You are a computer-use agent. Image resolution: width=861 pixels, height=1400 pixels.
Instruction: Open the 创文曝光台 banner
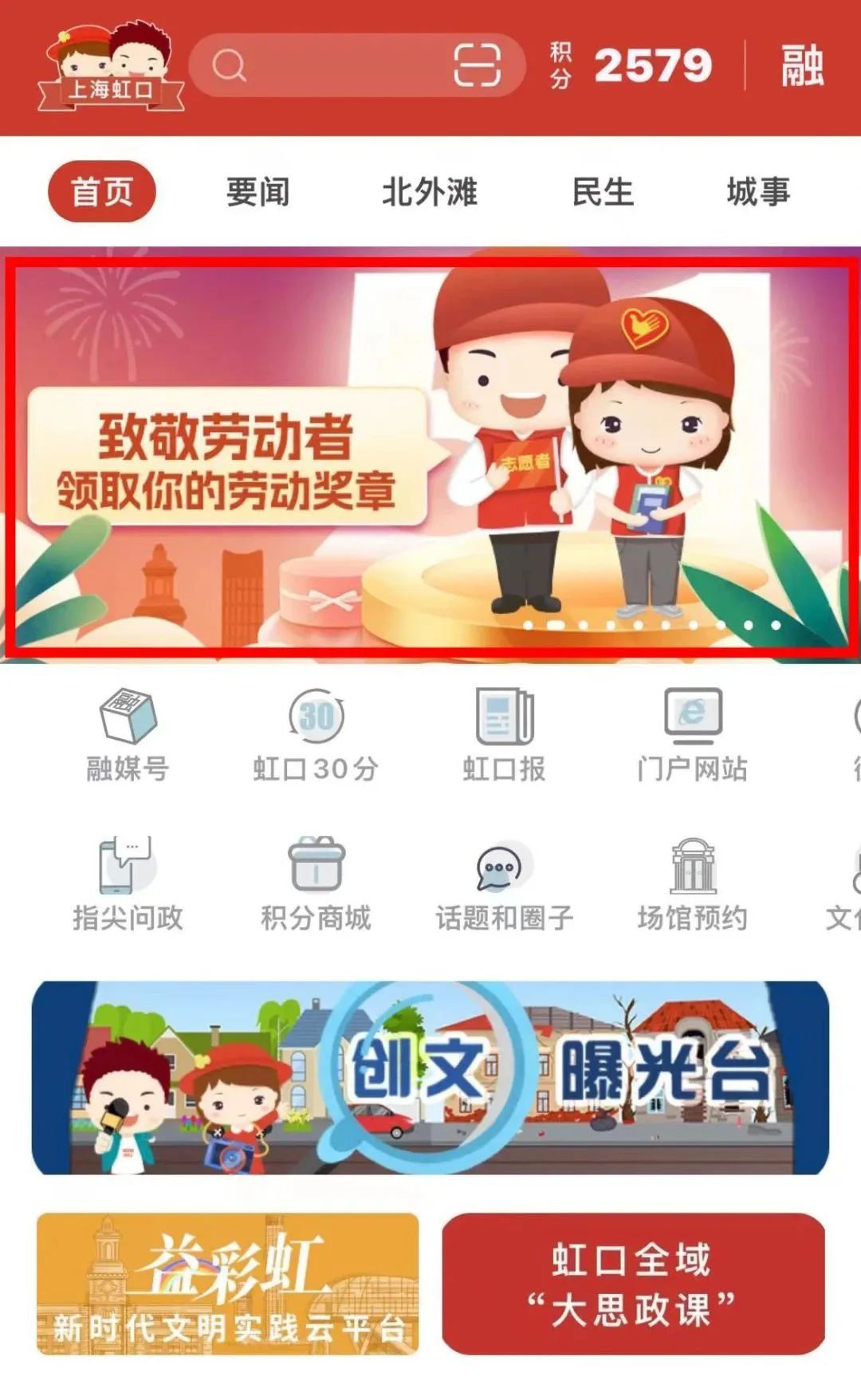(431, 1077)
